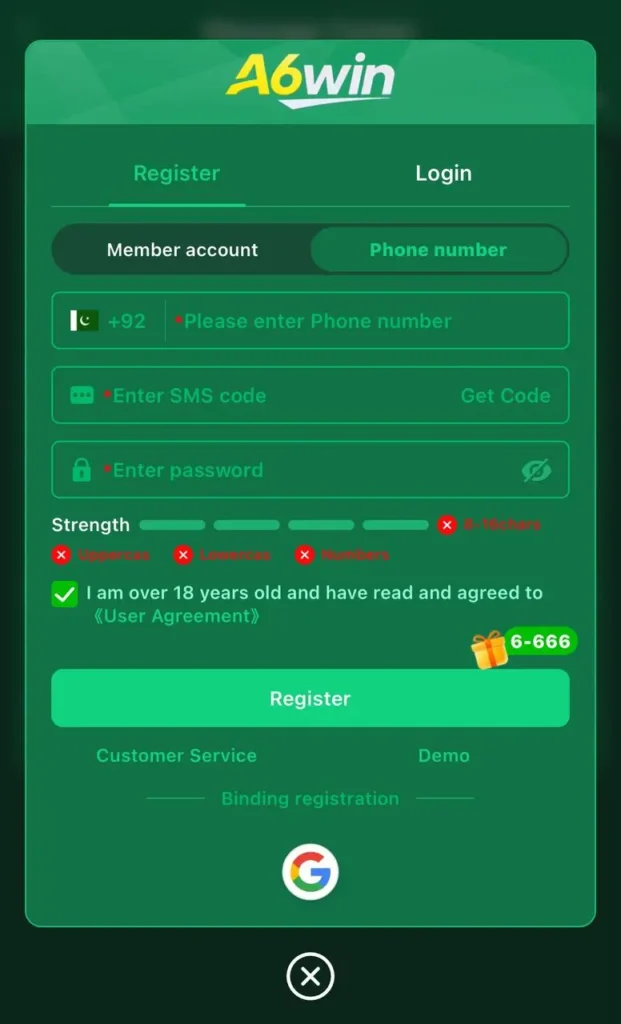Select the Register tab
The height and width of the screenshot is (1024, 621).
(176, 174)
